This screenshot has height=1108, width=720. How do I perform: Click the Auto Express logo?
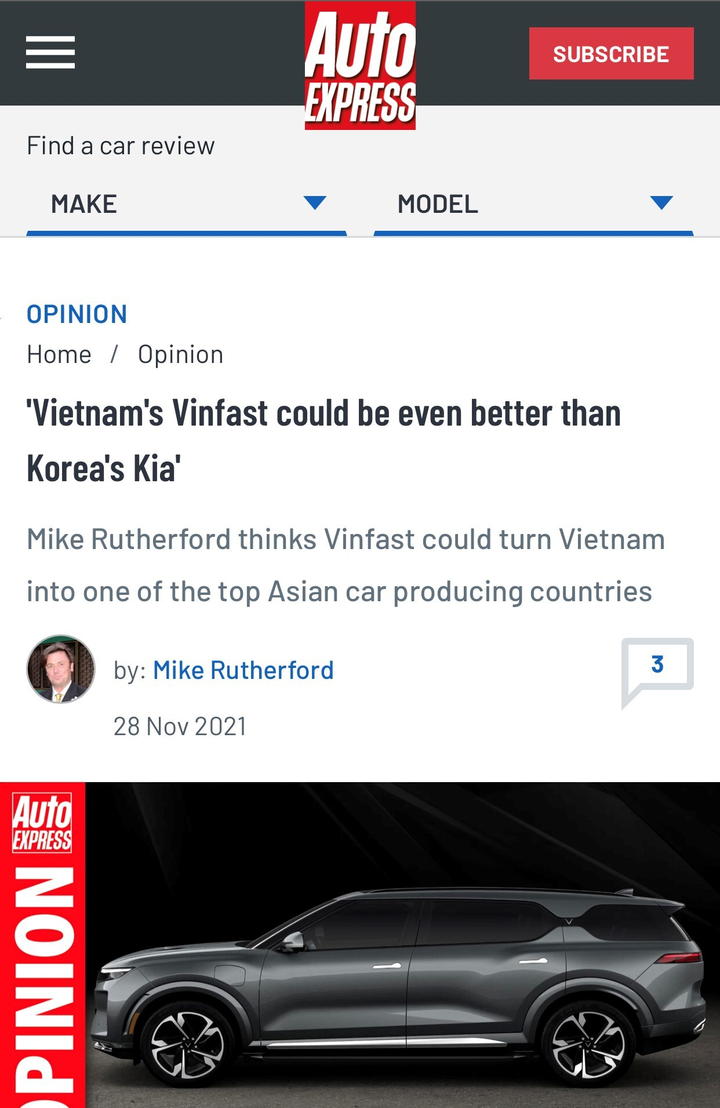tap(360, 65)
